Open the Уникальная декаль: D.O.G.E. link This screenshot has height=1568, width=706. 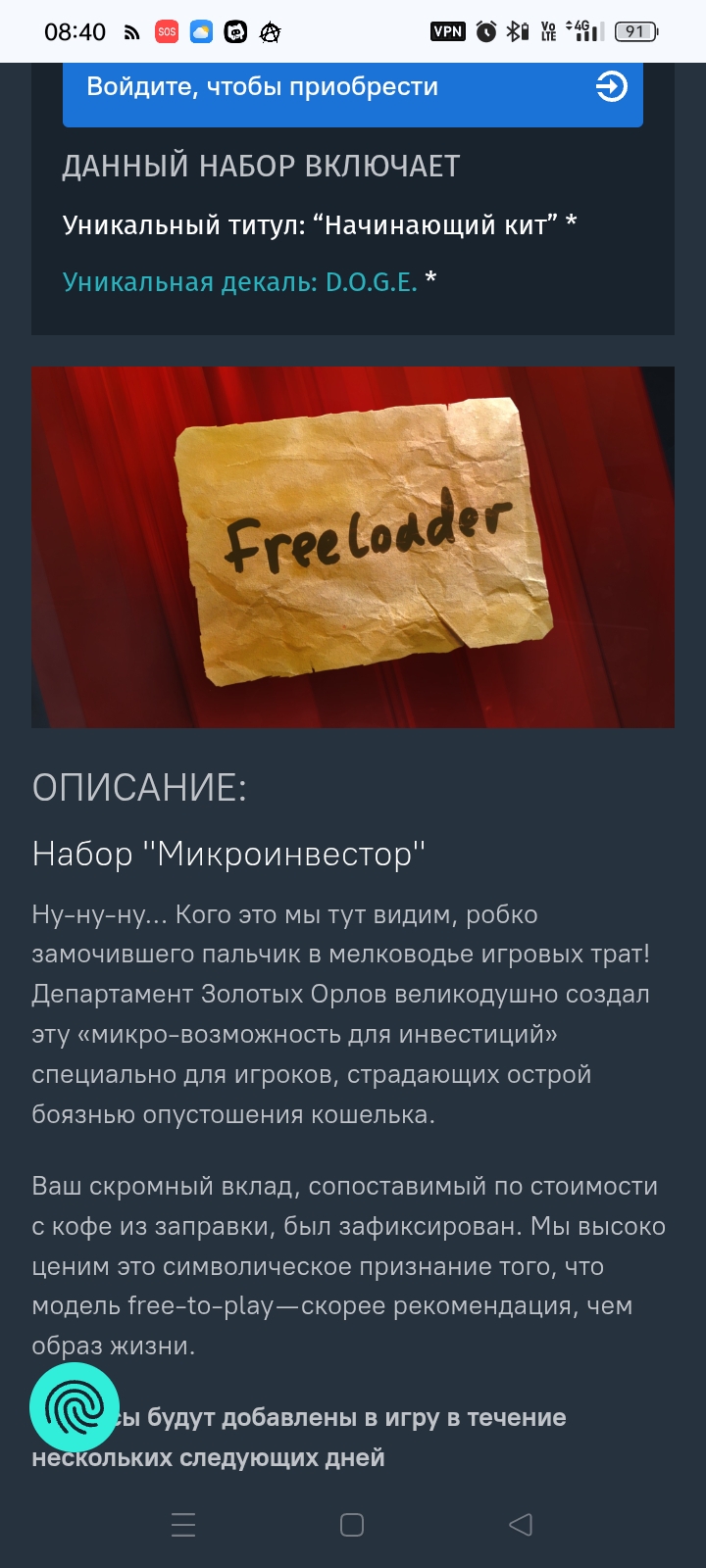coord(240,282)
